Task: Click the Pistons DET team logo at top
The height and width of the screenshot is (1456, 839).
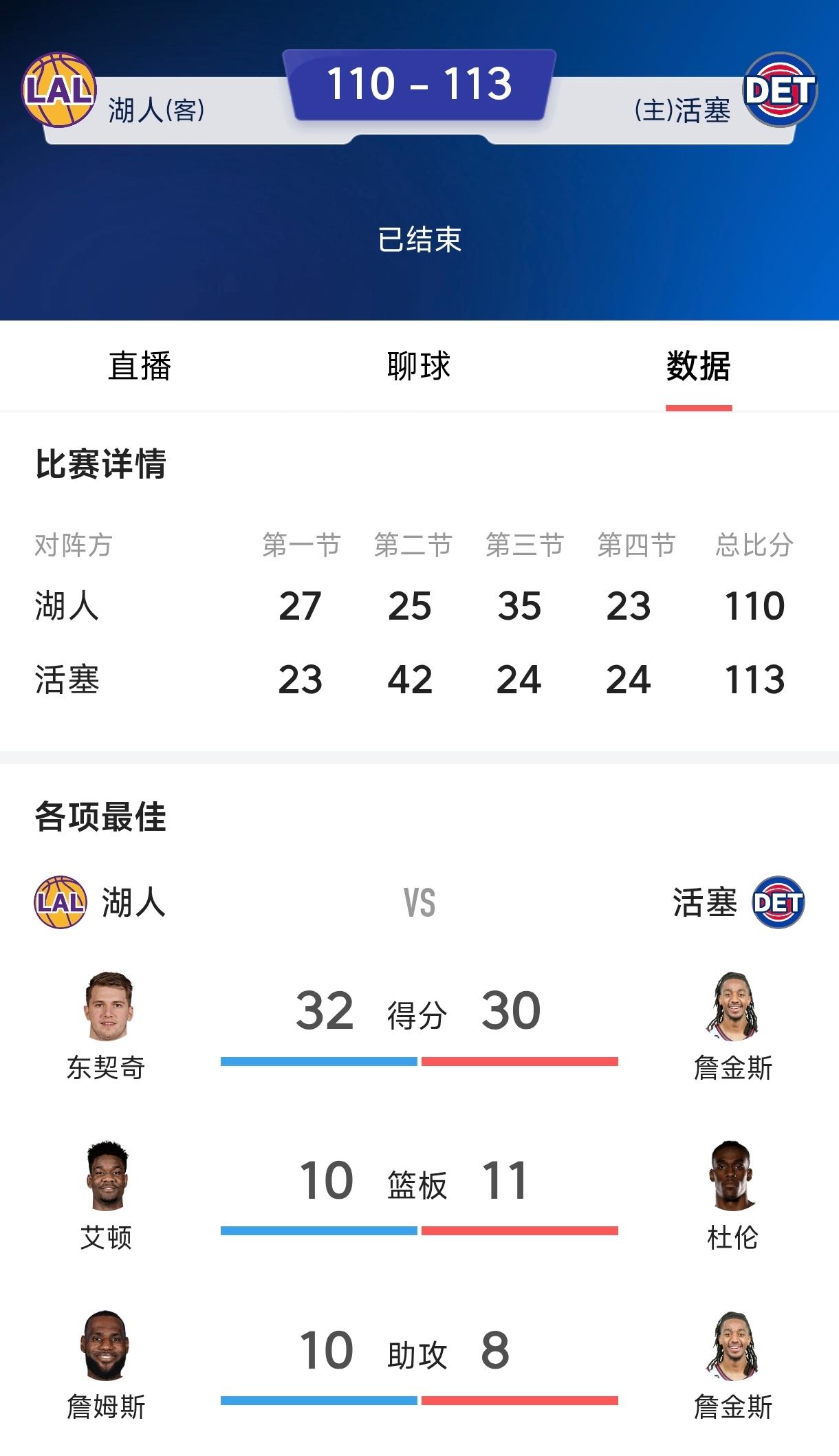Action: (x=780, y=89)
